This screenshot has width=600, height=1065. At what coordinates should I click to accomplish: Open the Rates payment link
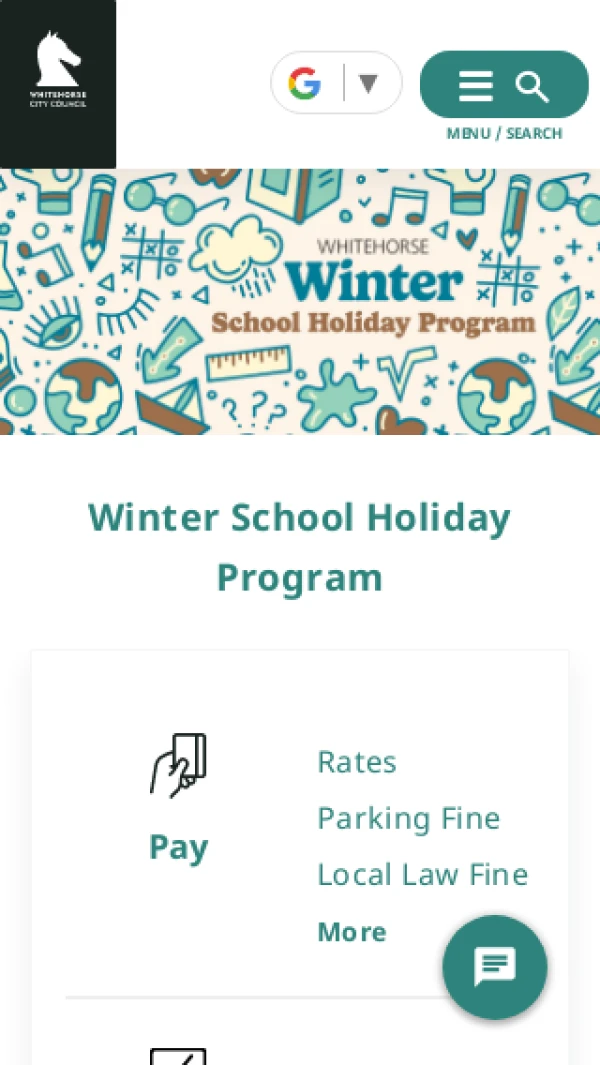357,762
